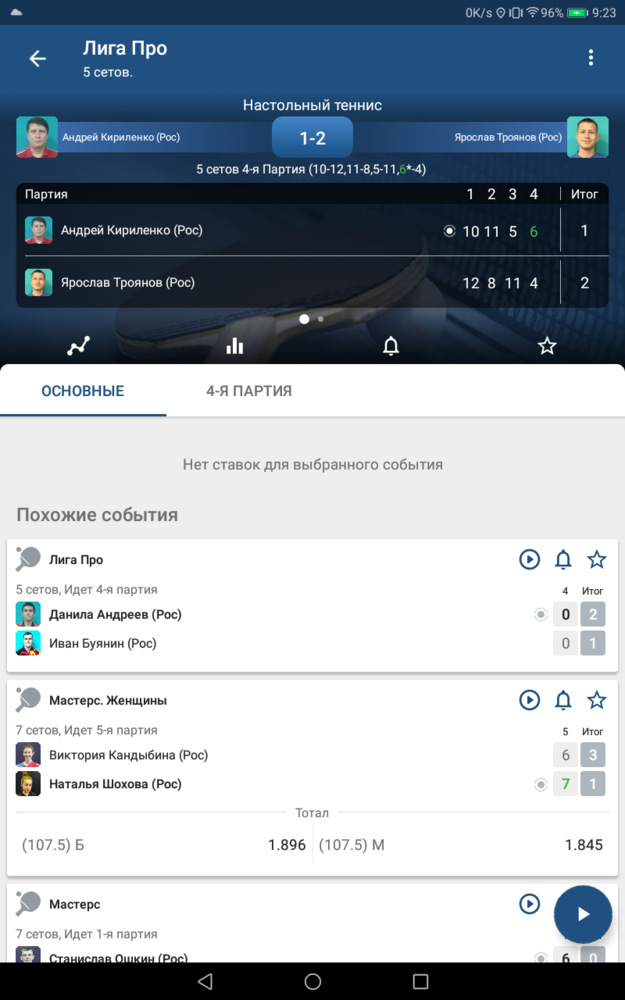The width and height of the screenshot is (625, 1000).
Task: Tap the bell icon in match header
Action: [390, 346]
